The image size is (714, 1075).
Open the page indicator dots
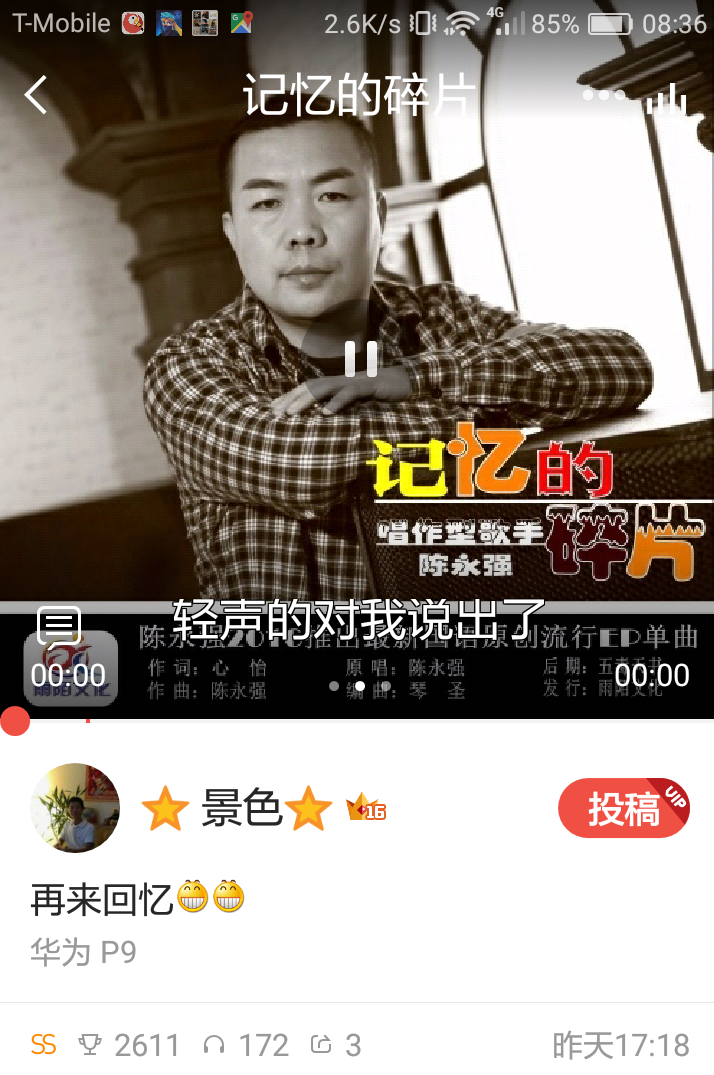click(359, 687)
